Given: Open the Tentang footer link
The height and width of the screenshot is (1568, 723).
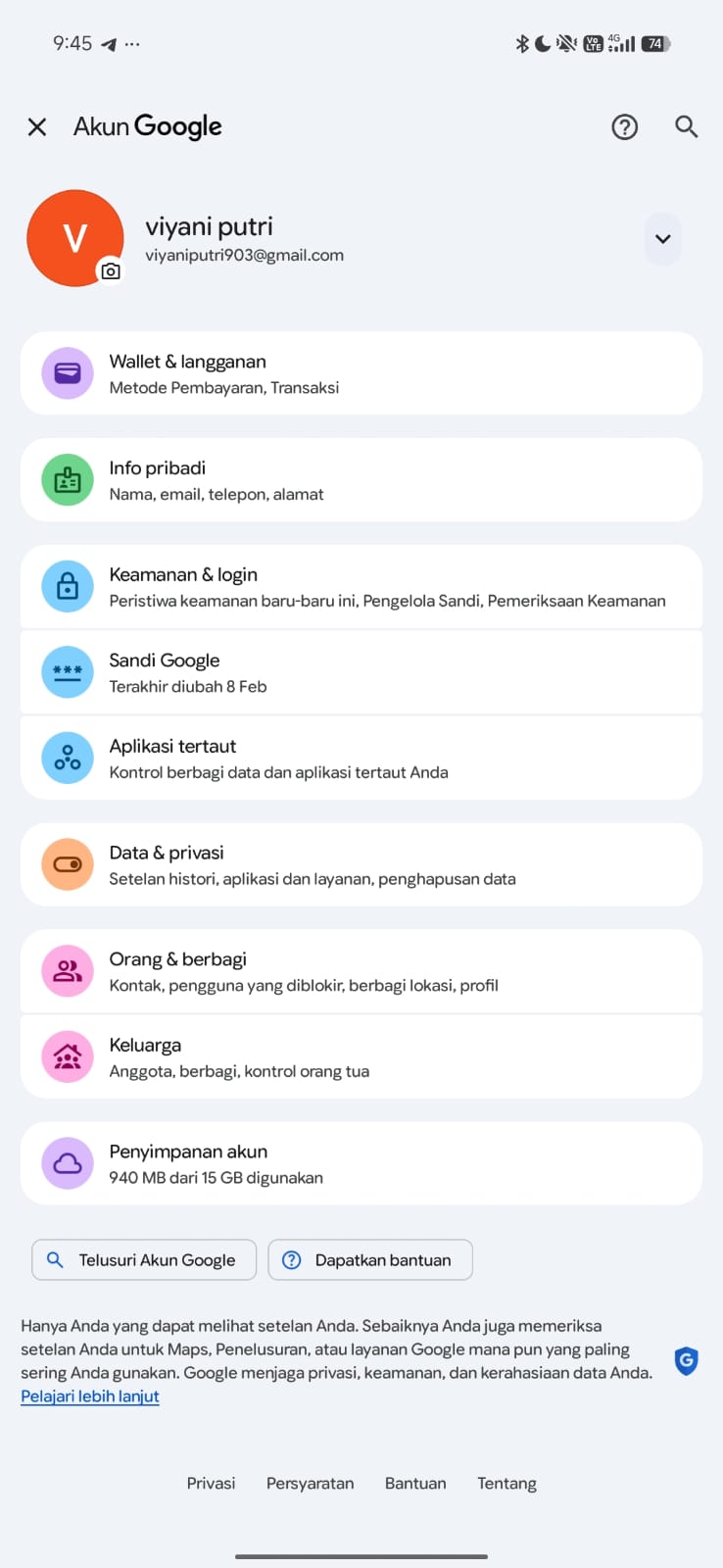Looking at the screenshot, I should (x=506, y=1484).
